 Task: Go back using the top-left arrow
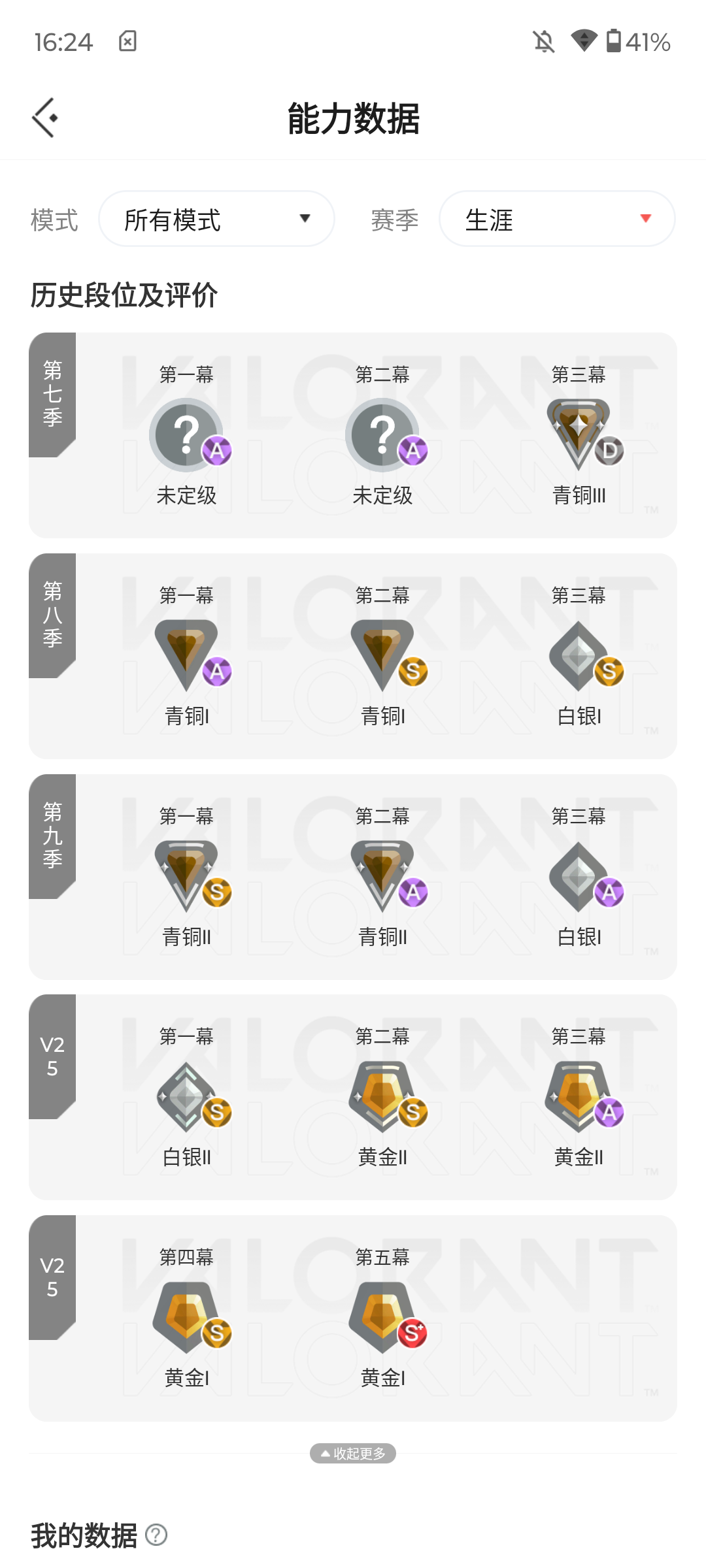click(45, 118)
